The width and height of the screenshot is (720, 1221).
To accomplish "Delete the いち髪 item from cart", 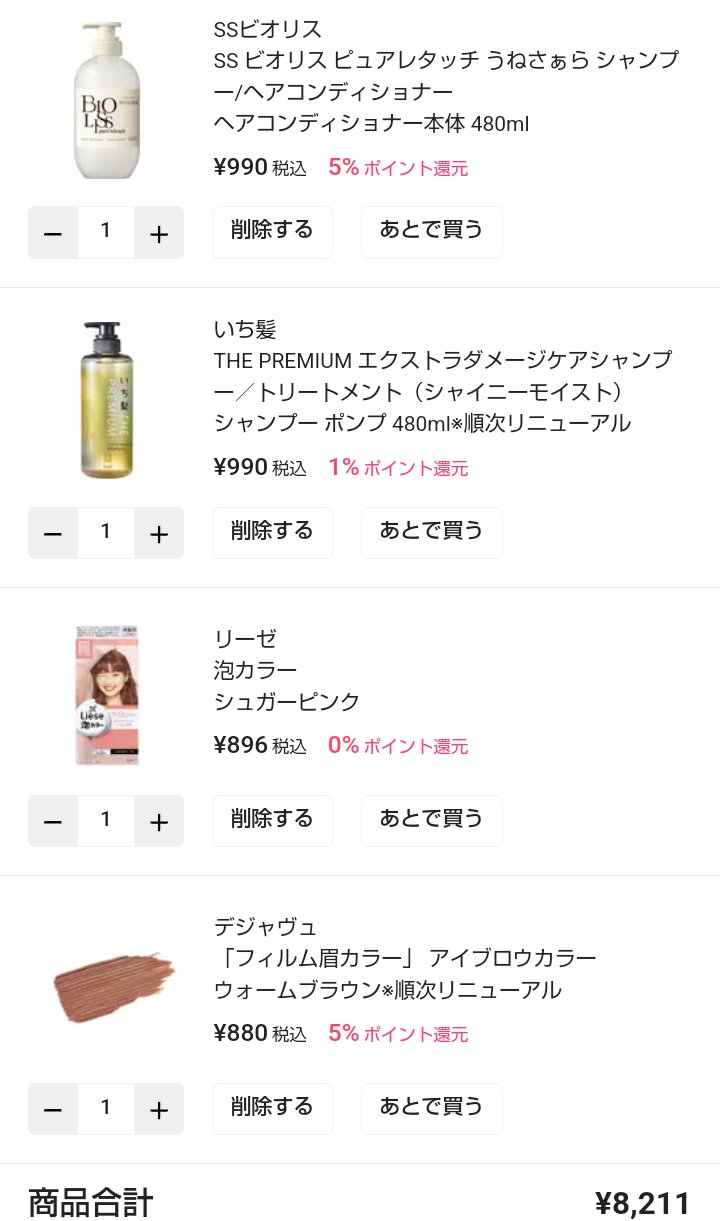I will (272, 533).
